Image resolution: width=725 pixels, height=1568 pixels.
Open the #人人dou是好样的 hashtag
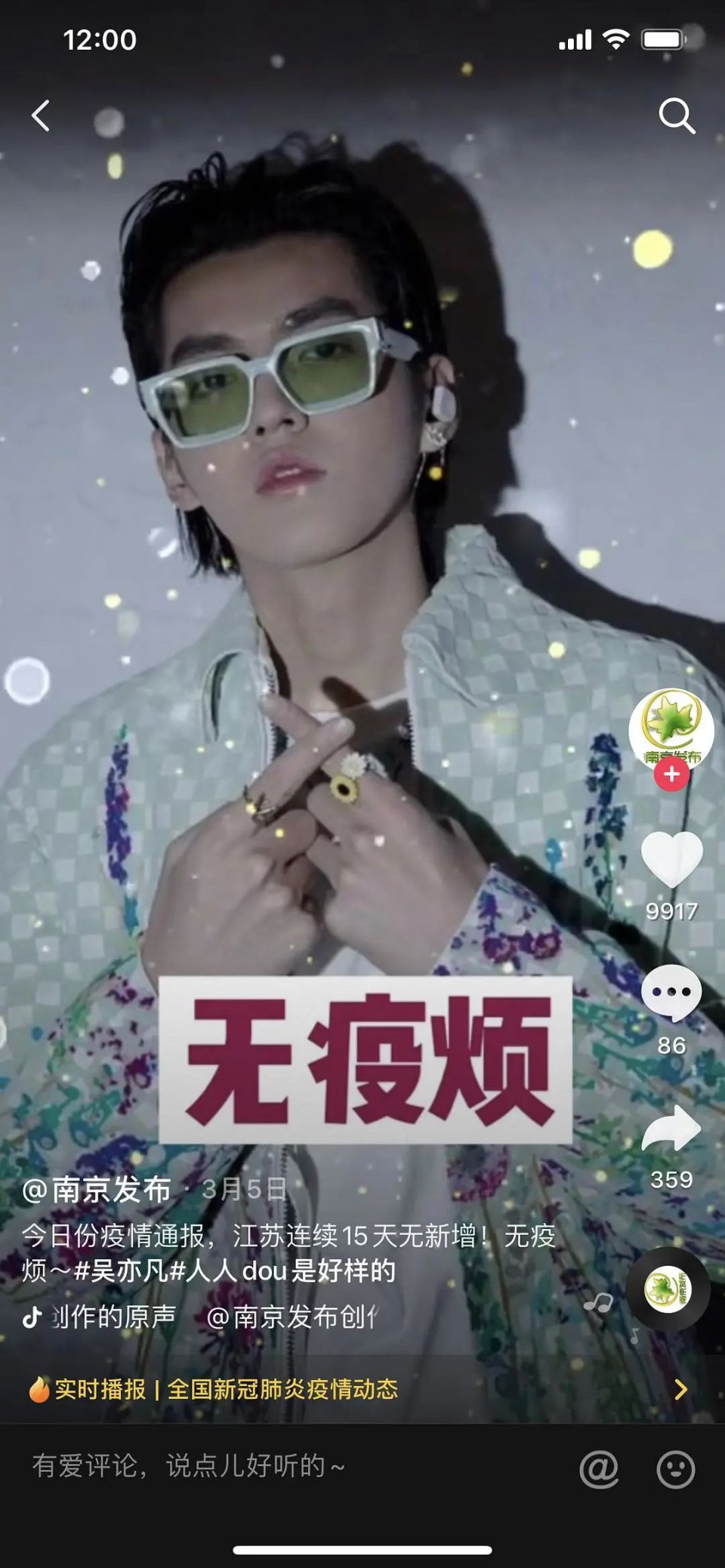pyautogui.click(x=282, y=1271)
